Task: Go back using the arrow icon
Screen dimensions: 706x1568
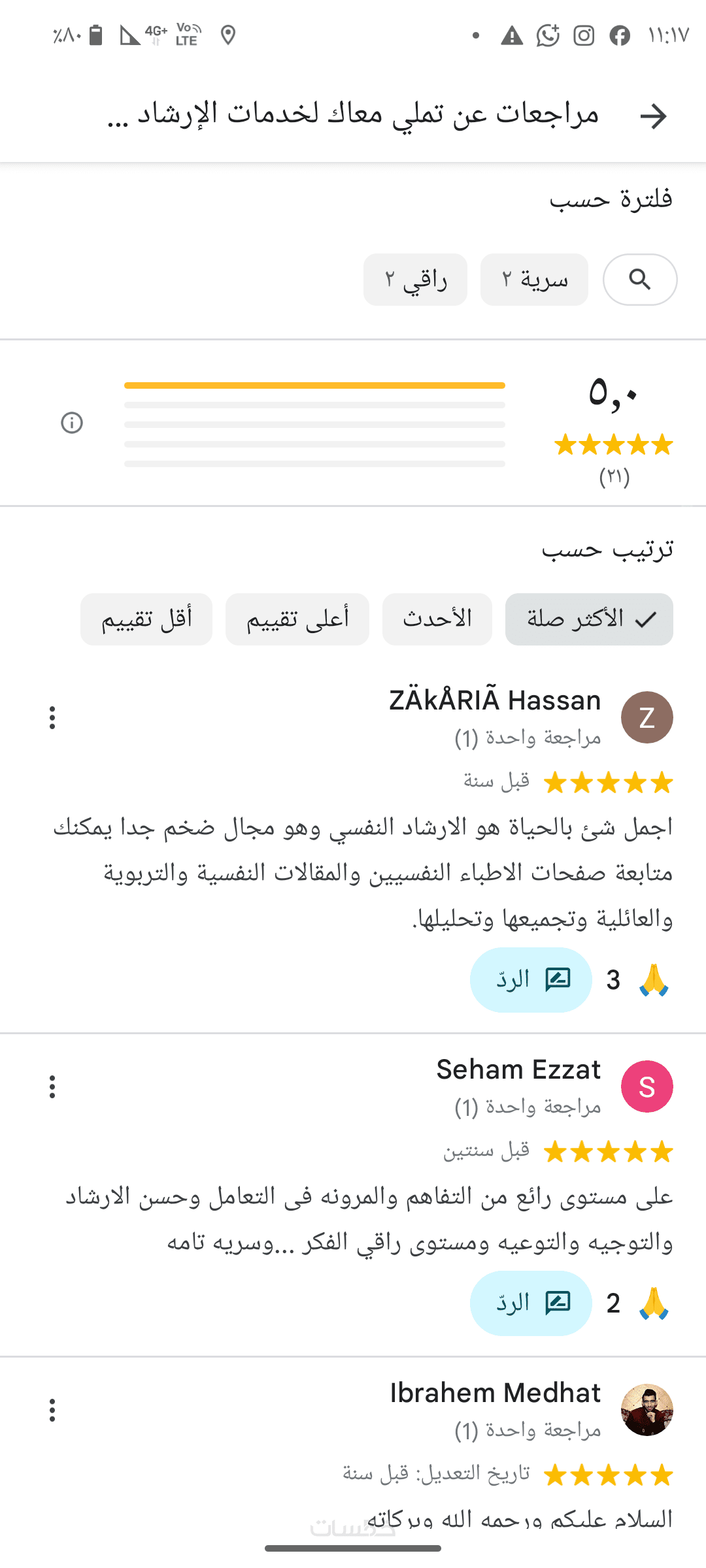Action: click(x=653, y=116)
